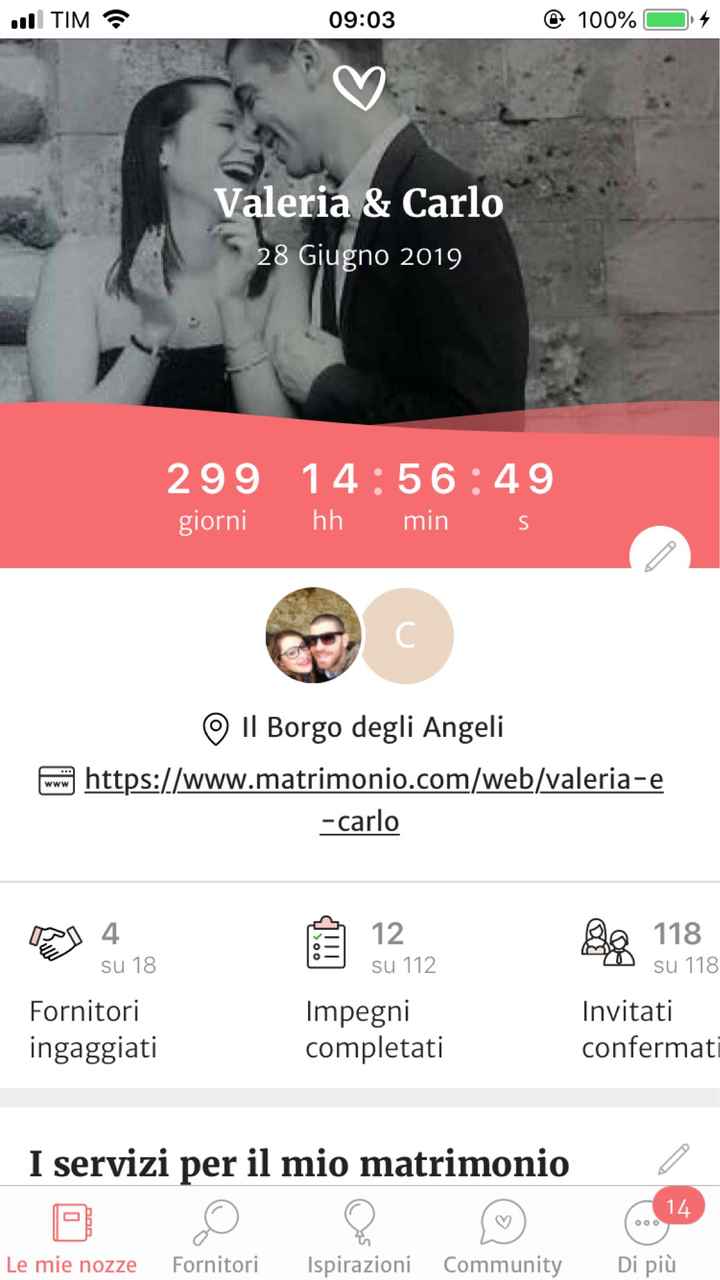This screenshot has width=720, height=1280.
Task: Open the couple's profile photo
Action: [313, 635]
